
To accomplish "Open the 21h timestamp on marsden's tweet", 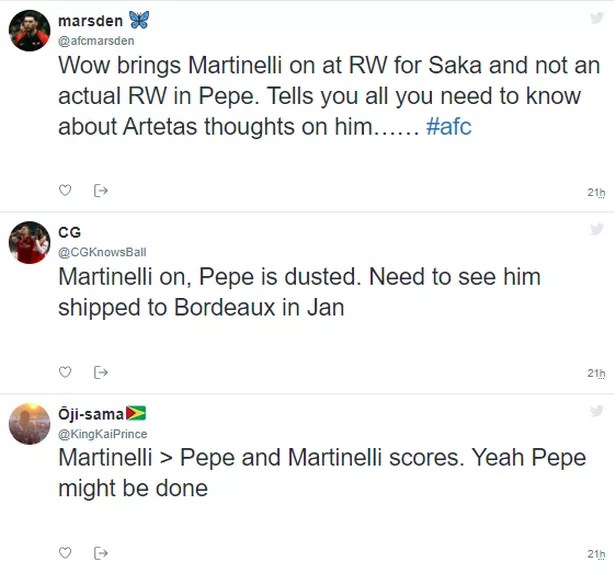I will tap(596, 192).
